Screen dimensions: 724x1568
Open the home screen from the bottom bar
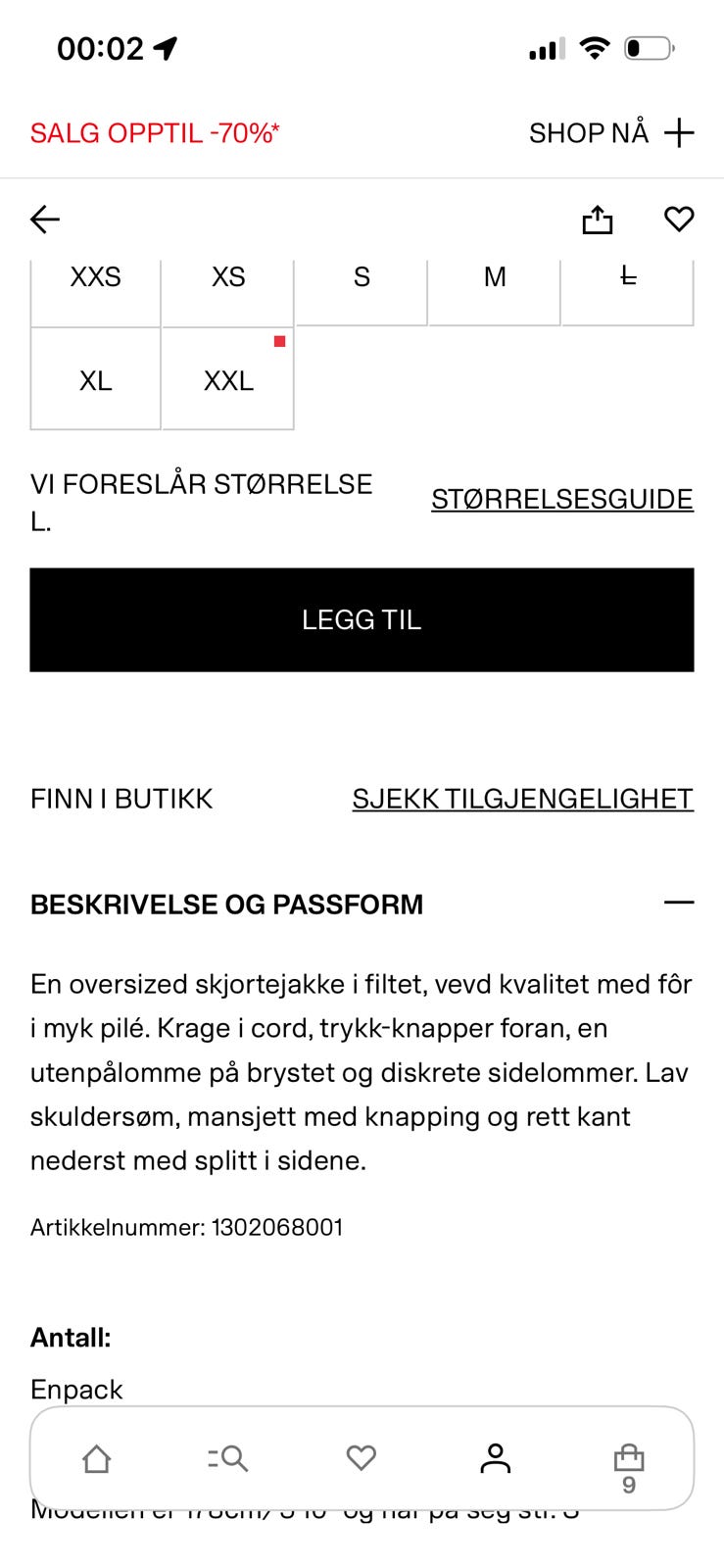[x=97, y=1458]
